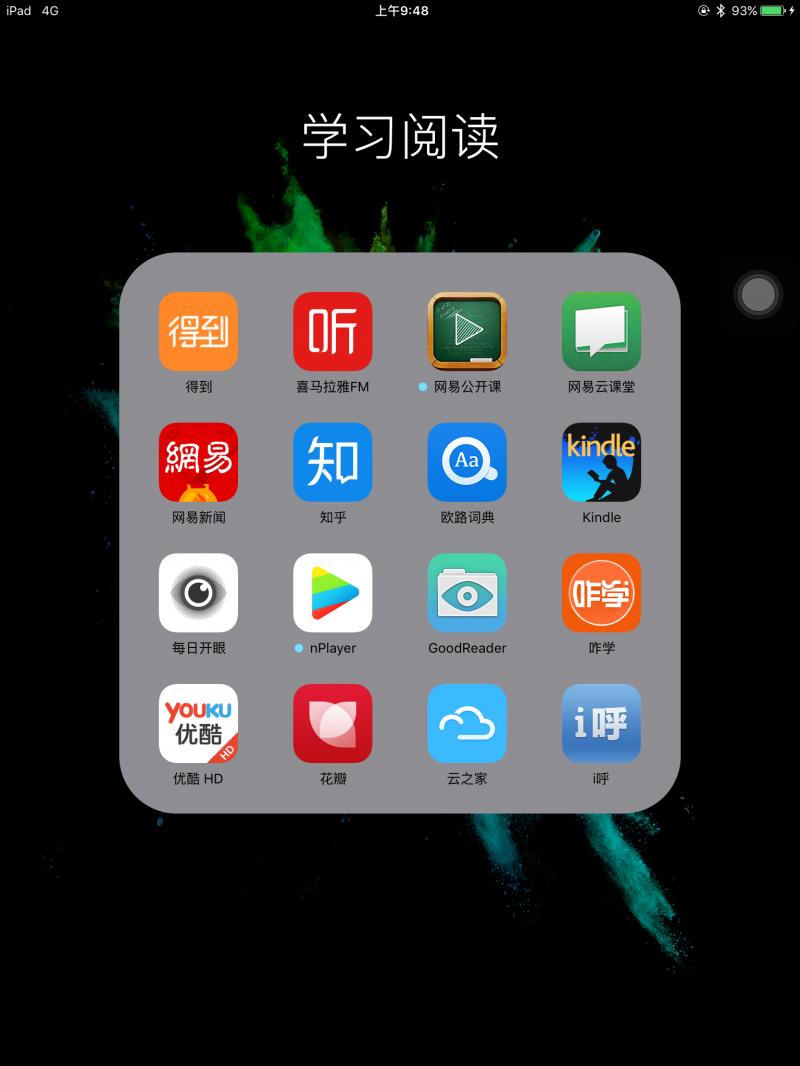Tap the folder title 学习阅读
The image size is (800, 1066).
click(399, 133)
